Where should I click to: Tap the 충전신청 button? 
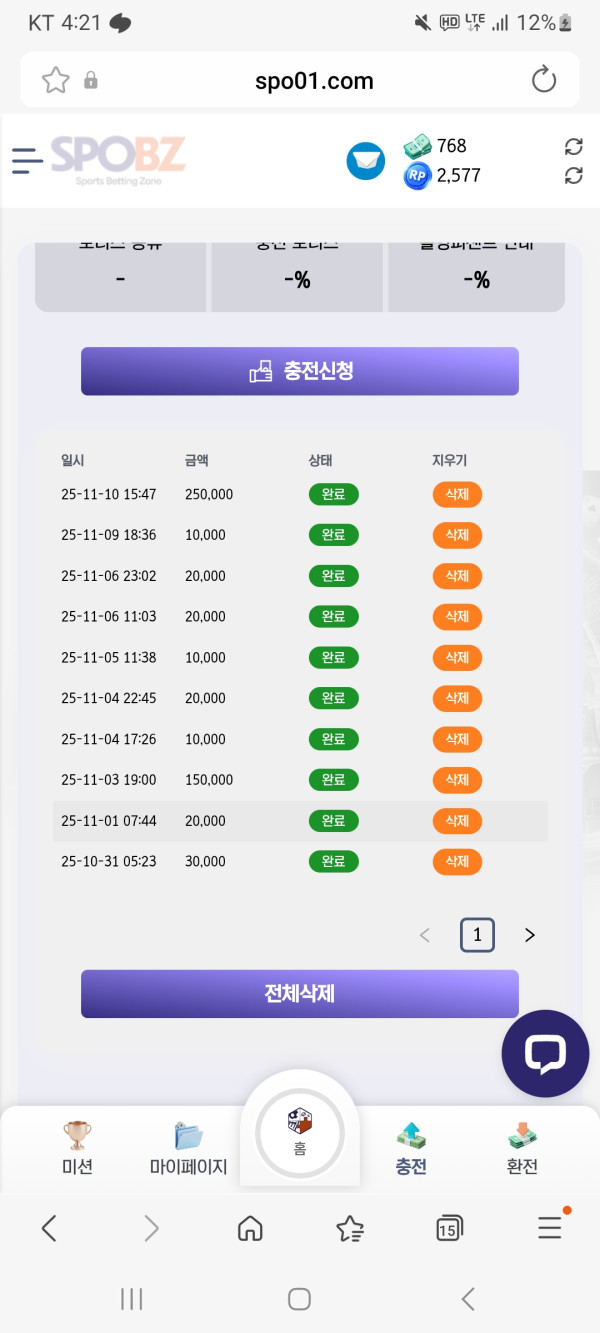tap(300, 371)
